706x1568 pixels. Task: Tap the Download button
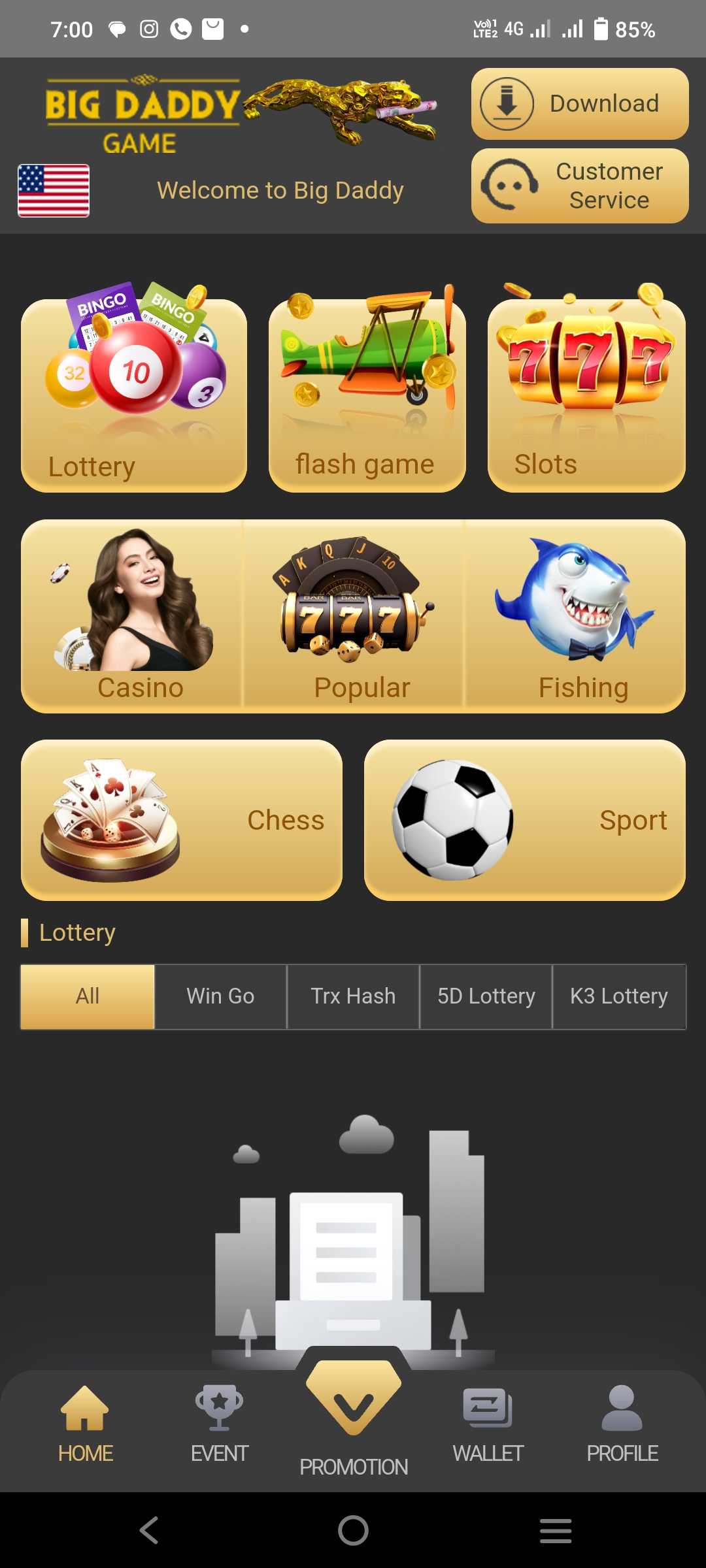pyautogui.click(x=580, y=104)
